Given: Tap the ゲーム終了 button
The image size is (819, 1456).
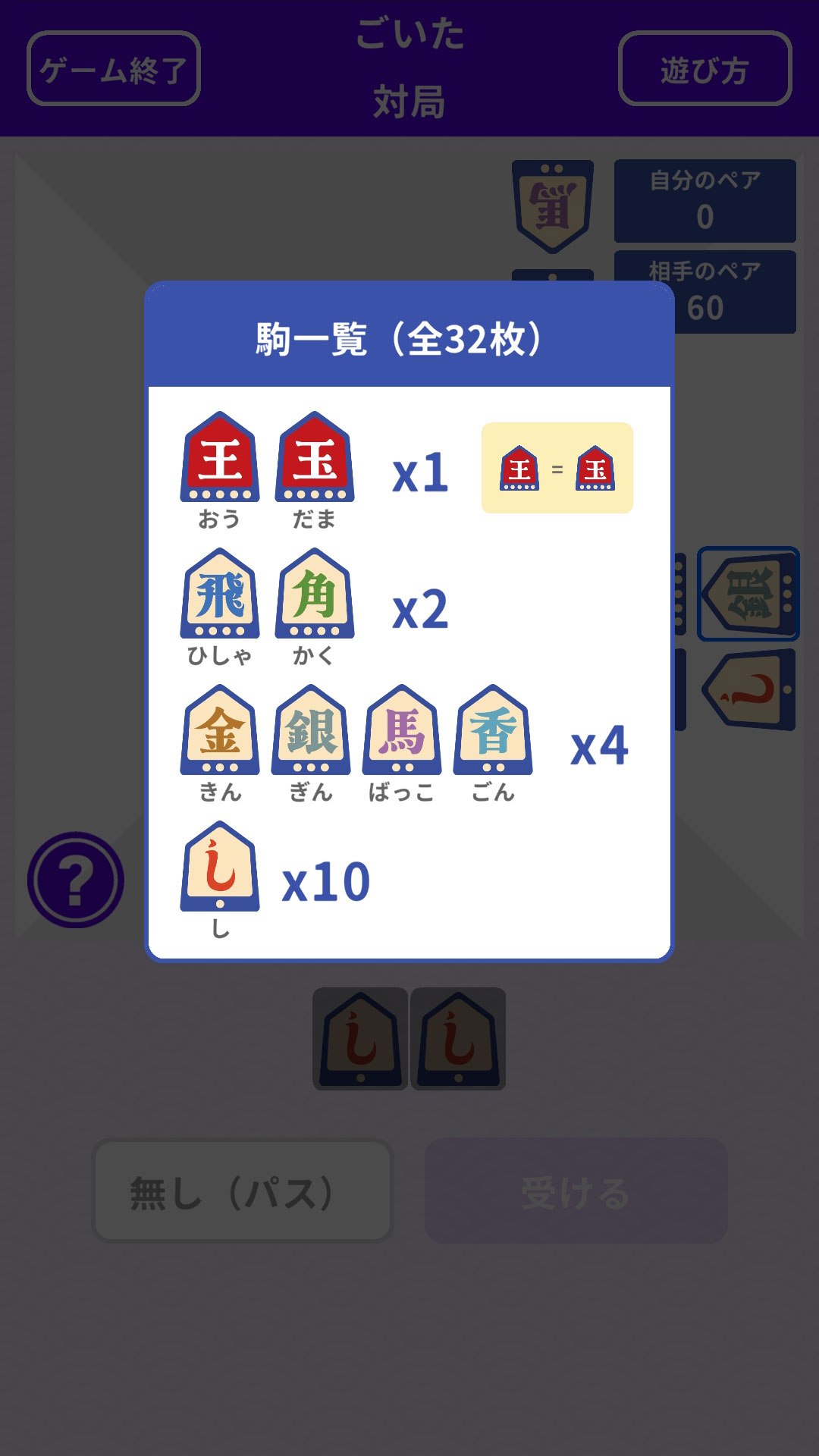Looking at the screenshot, I should point(114,69).
